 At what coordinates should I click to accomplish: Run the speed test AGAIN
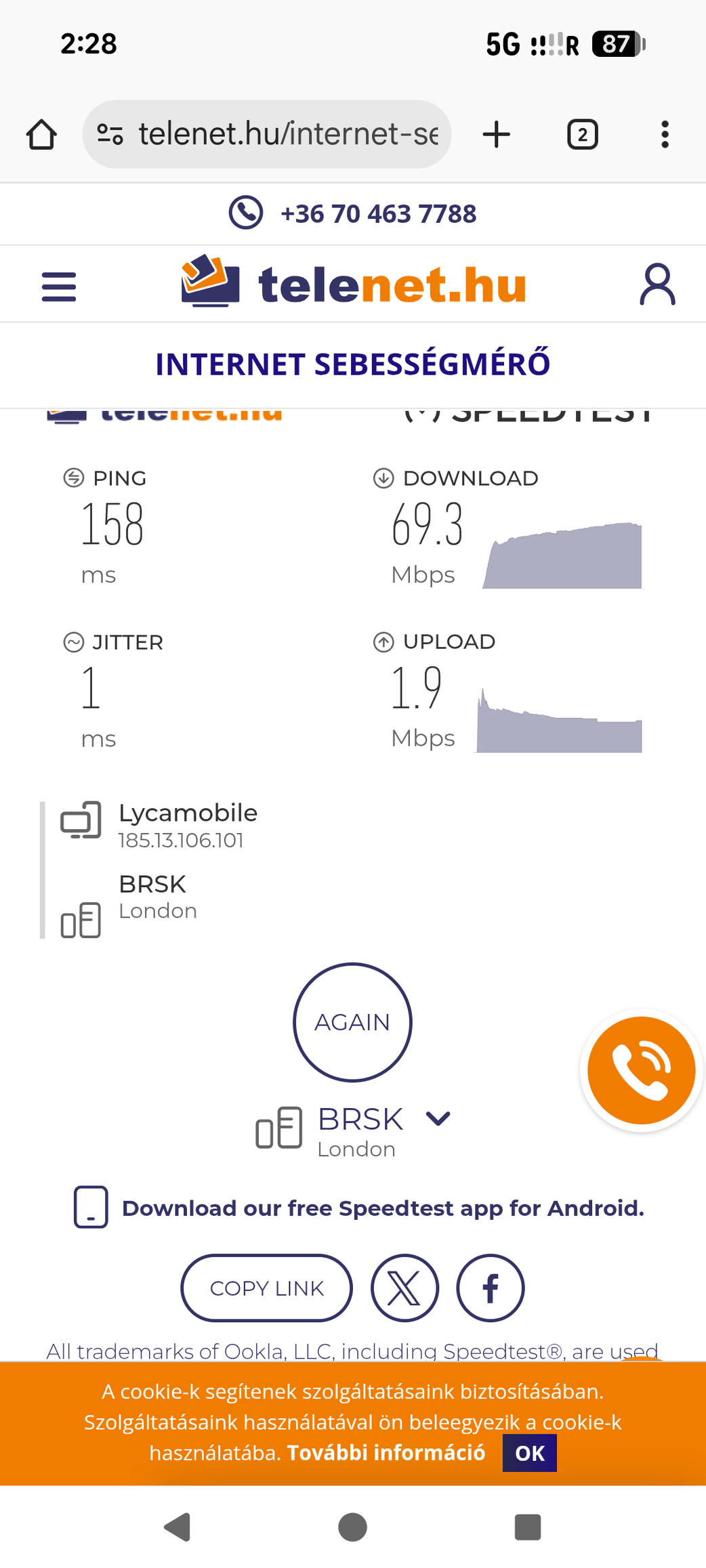(x=352, y=1021)
